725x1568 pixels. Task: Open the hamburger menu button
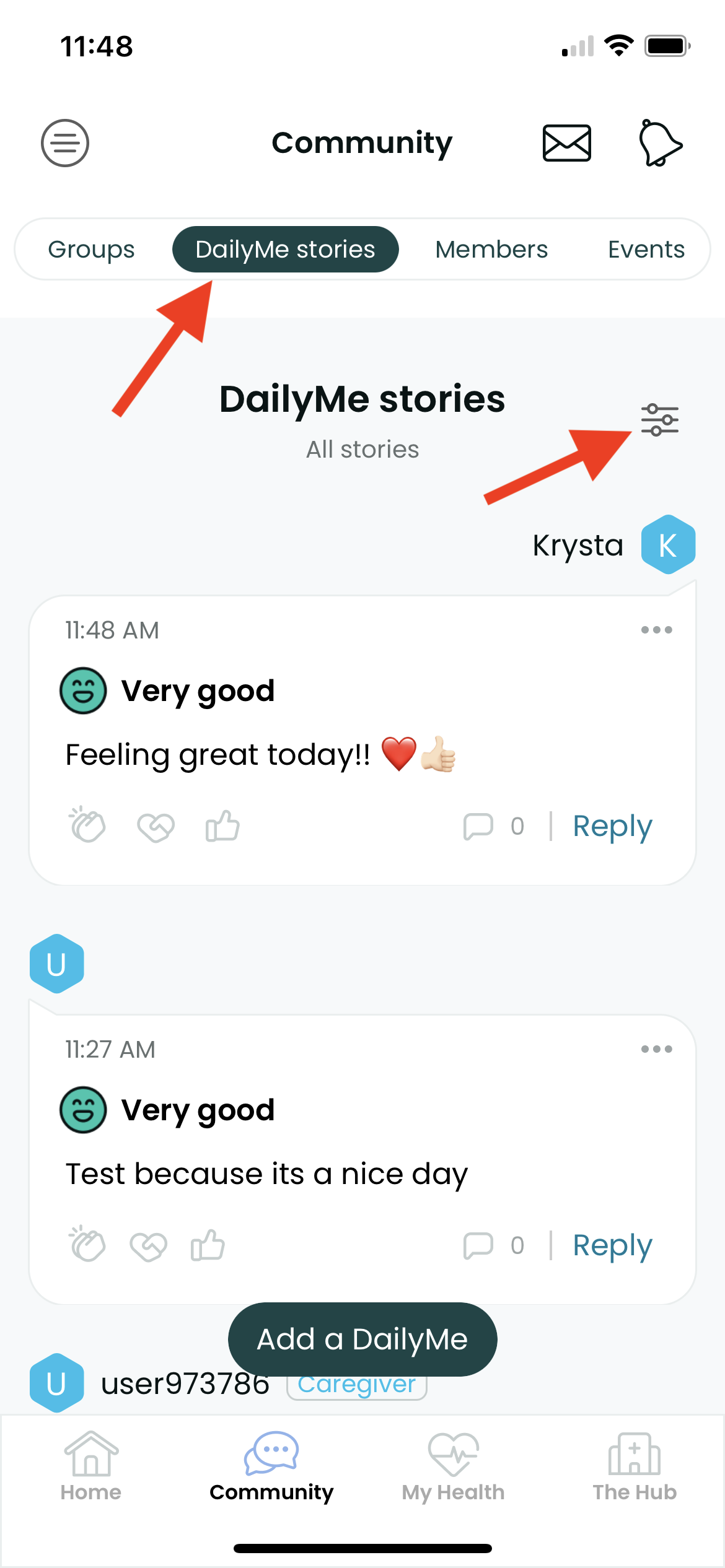tap(65, 143)
